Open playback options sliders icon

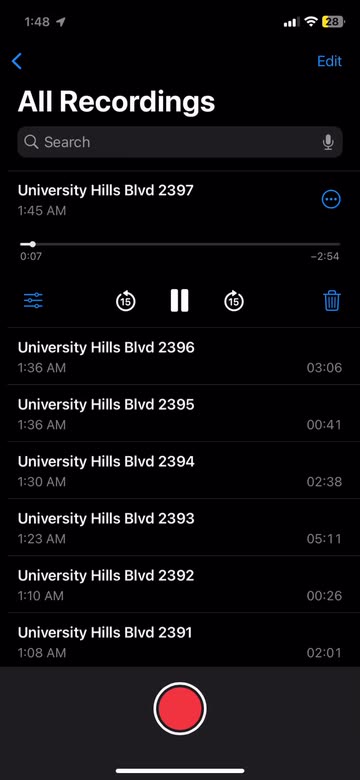pyautogui.click(x=33, y=301)
